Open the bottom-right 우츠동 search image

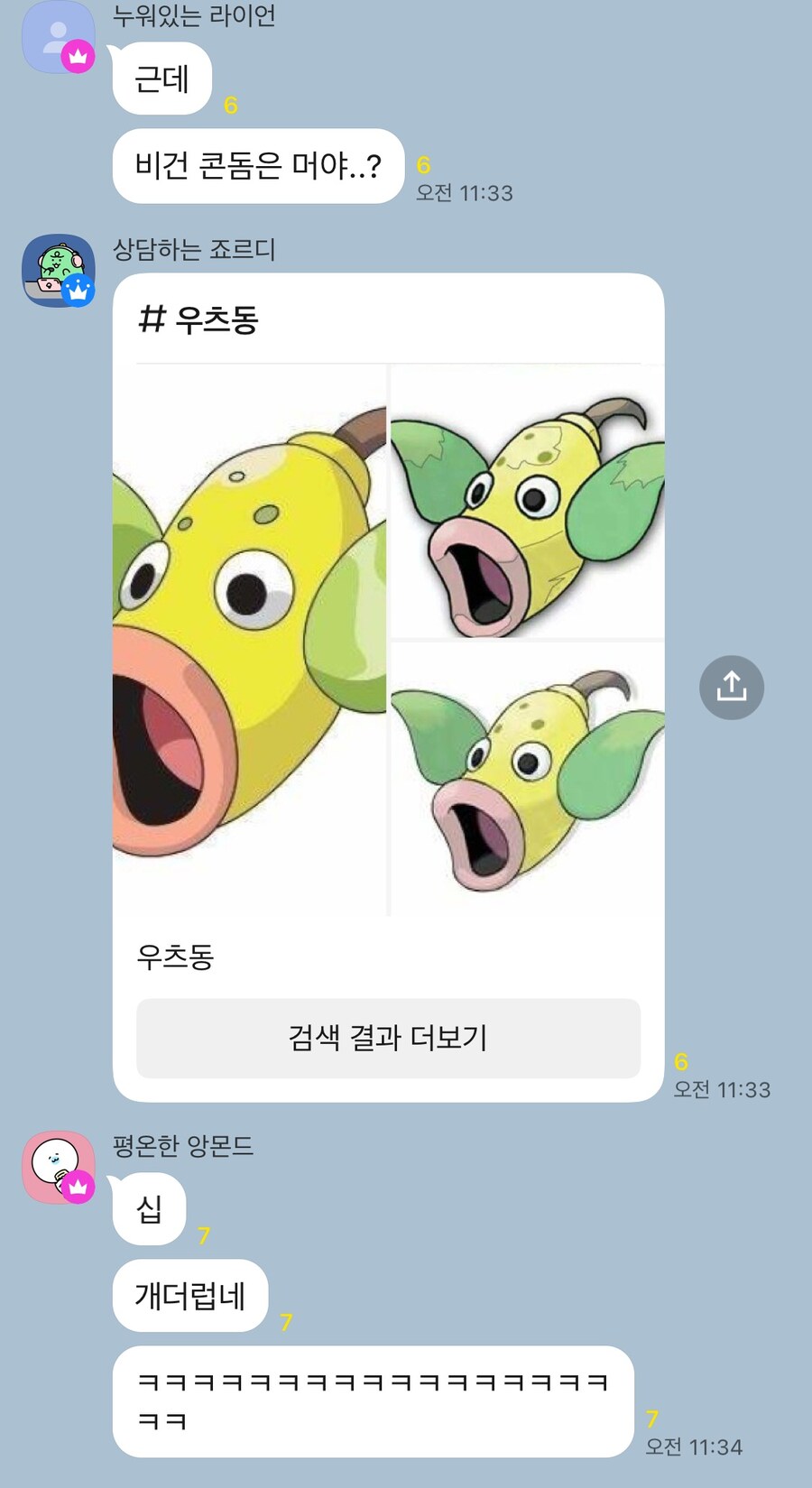[x=527, y=780]
